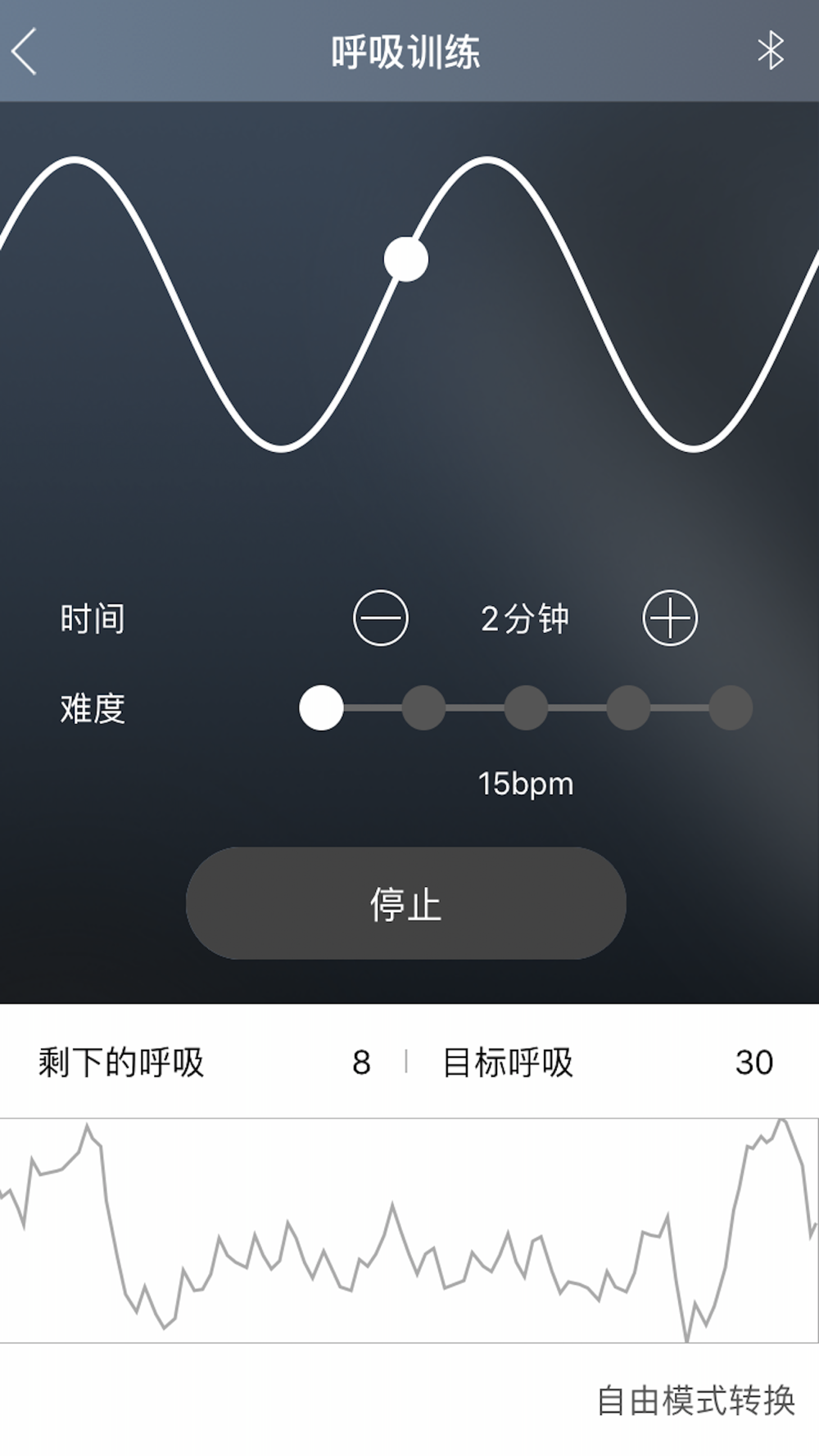Select the third difficulty level dot
Screen dimensions: 819x1456
(526, 708)
